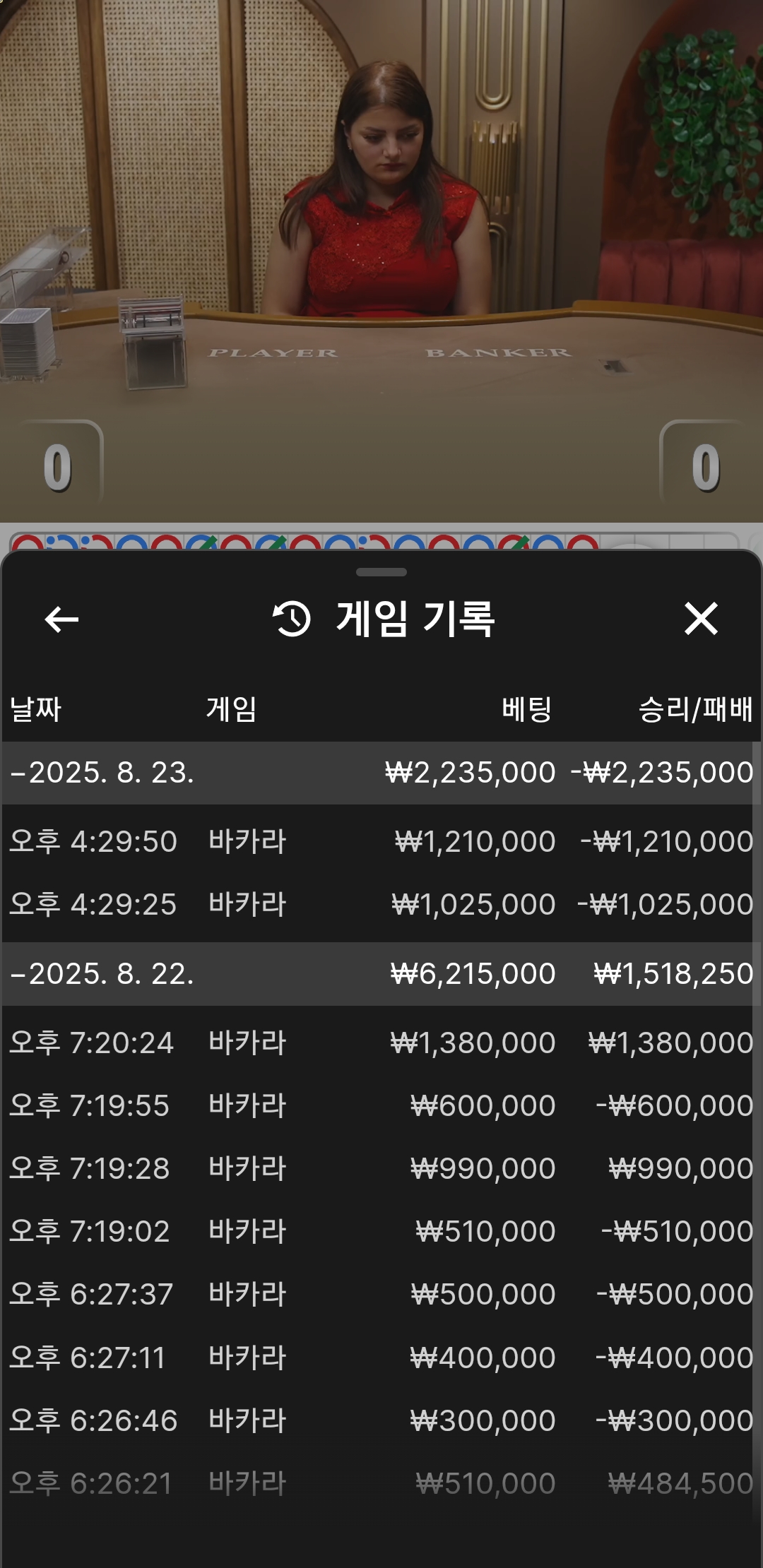
Task: Select the 오후 6:27:11 game entry
Action: [381, 1358]
